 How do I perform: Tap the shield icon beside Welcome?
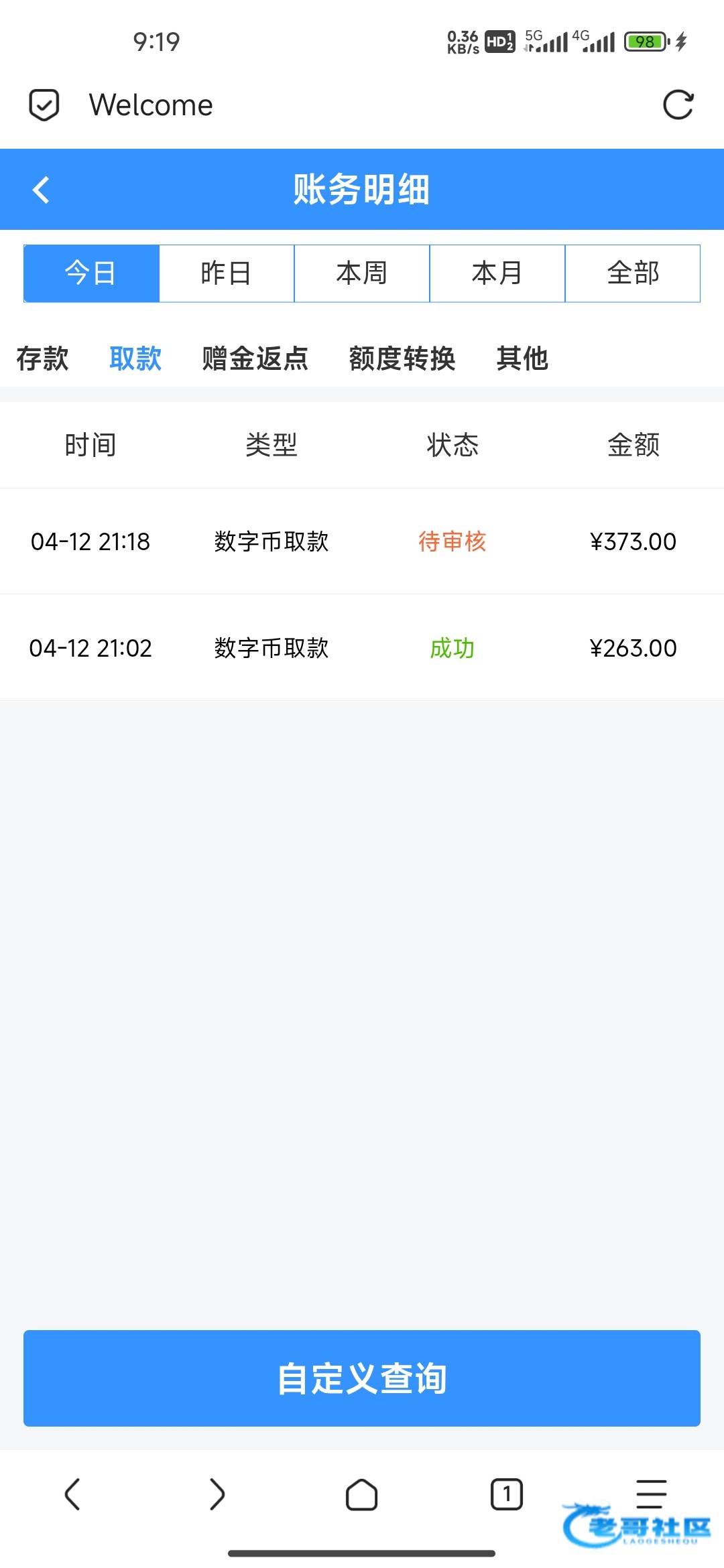[x=44, y=105]
